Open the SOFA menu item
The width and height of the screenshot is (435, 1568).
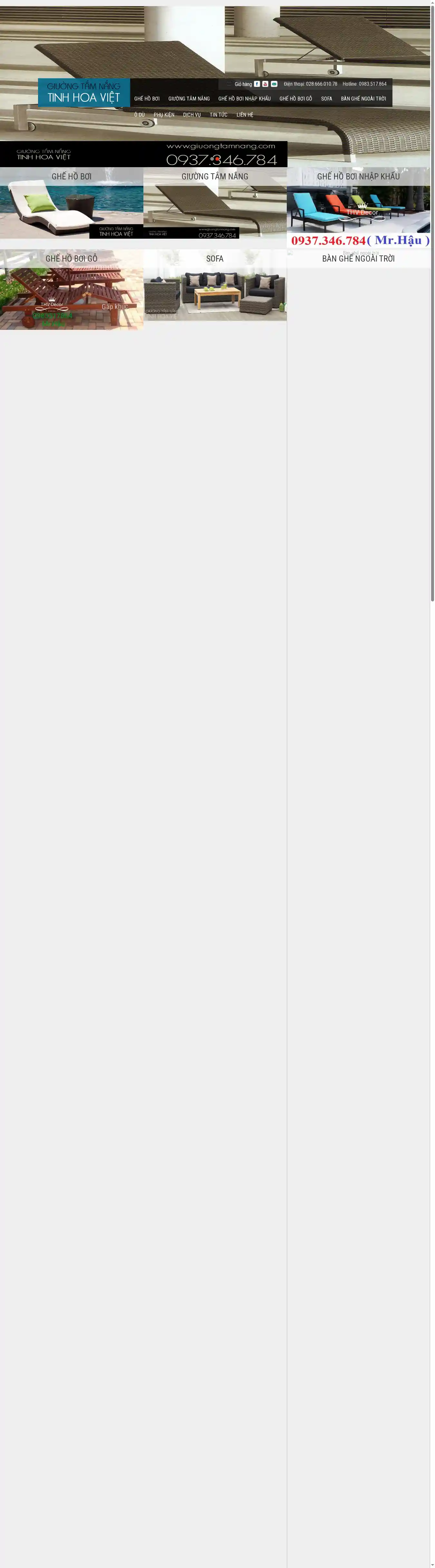326,99
